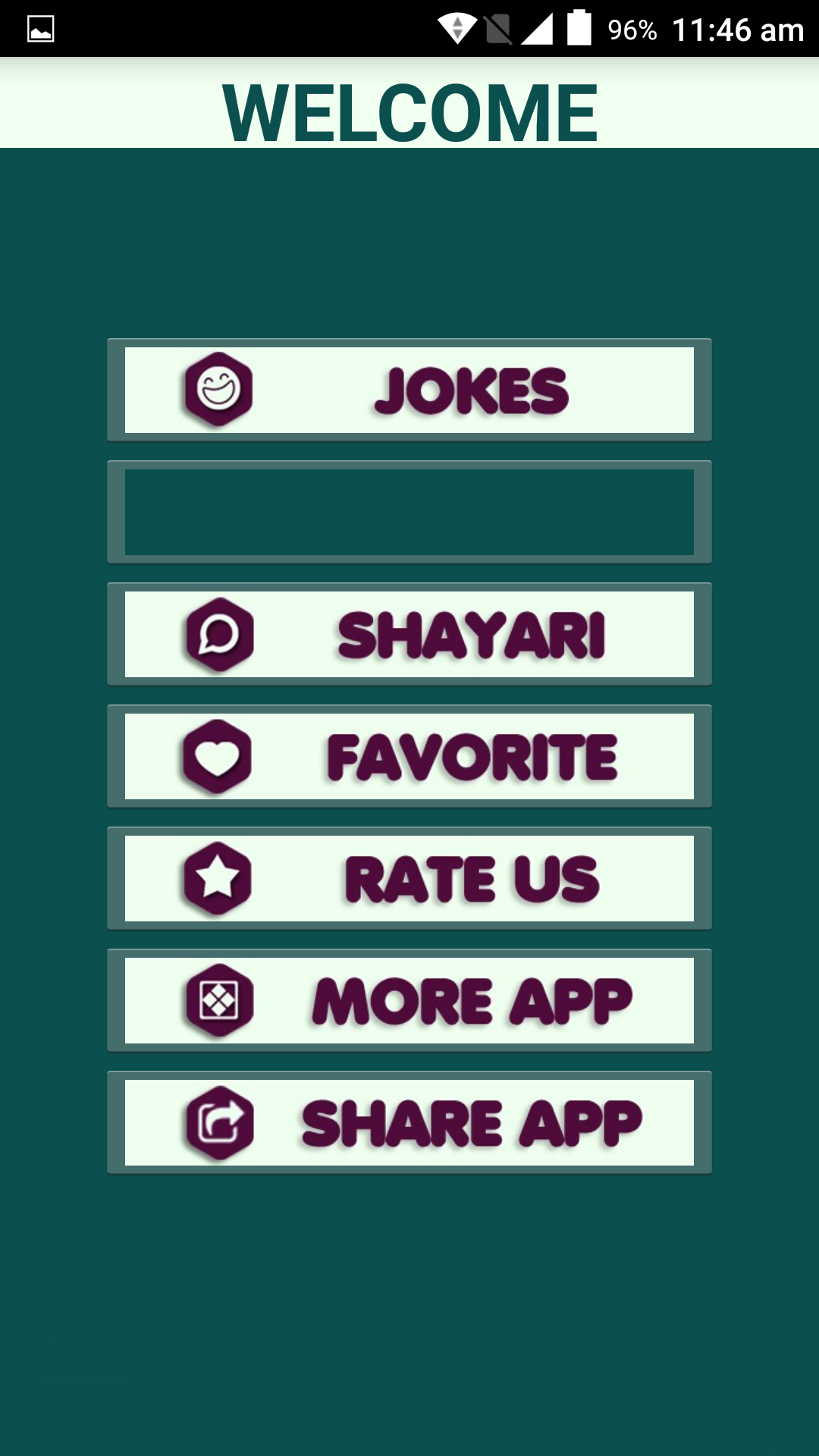Open the image icon in top-left status bar

tap(39, 29)
